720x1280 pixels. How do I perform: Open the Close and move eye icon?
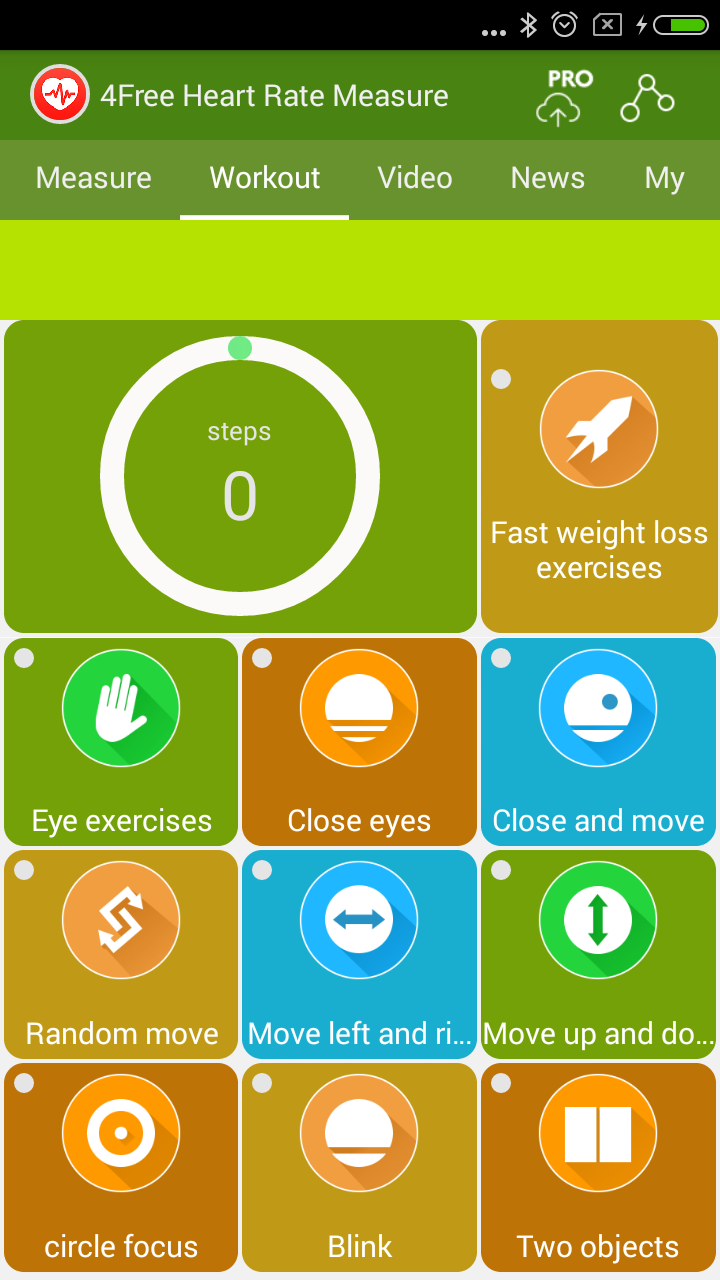[598, 707]
